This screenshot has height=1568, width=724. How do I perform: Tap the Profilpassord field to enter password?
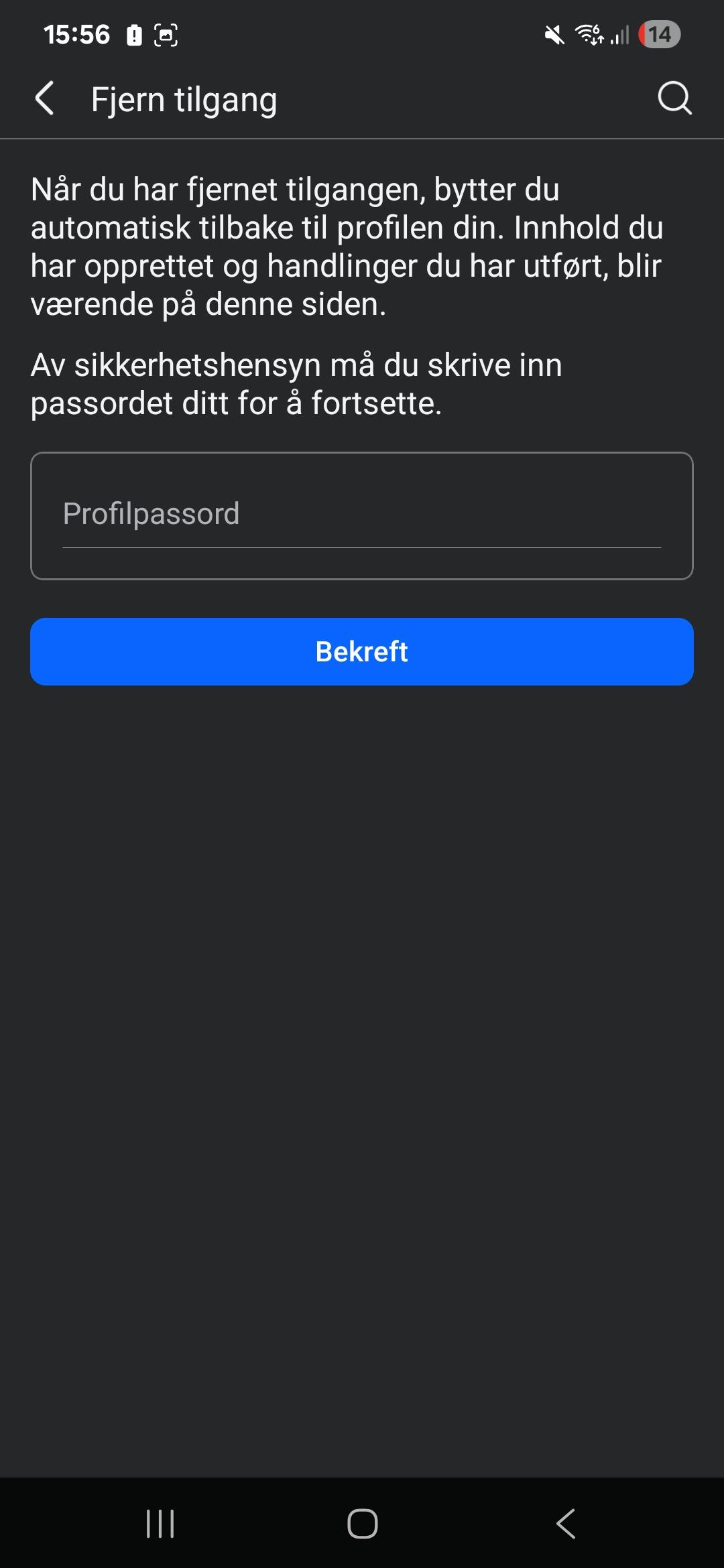(362, 515)
